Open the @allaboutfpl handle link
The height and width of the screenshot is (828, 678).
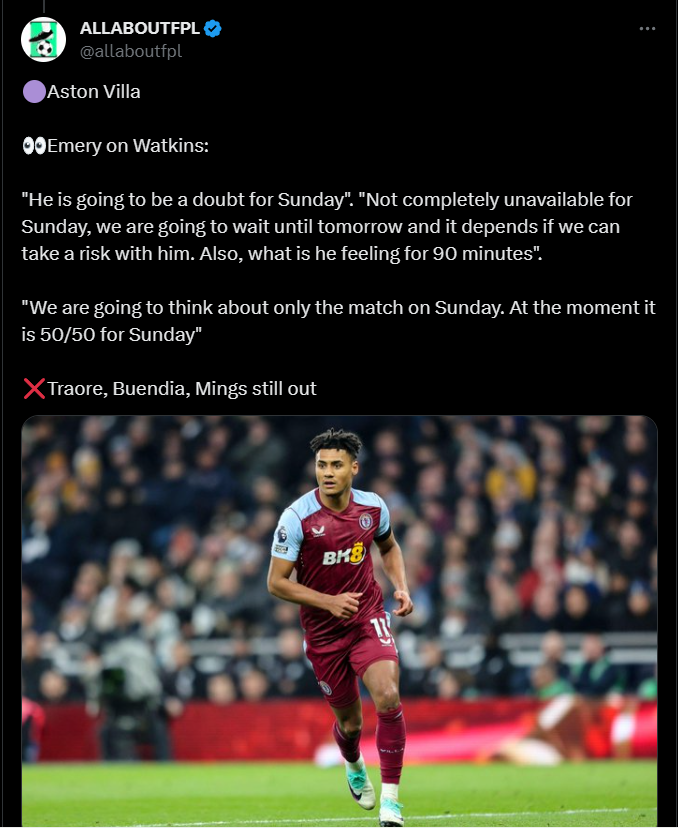pyautogui.click(x=130, y=50)
